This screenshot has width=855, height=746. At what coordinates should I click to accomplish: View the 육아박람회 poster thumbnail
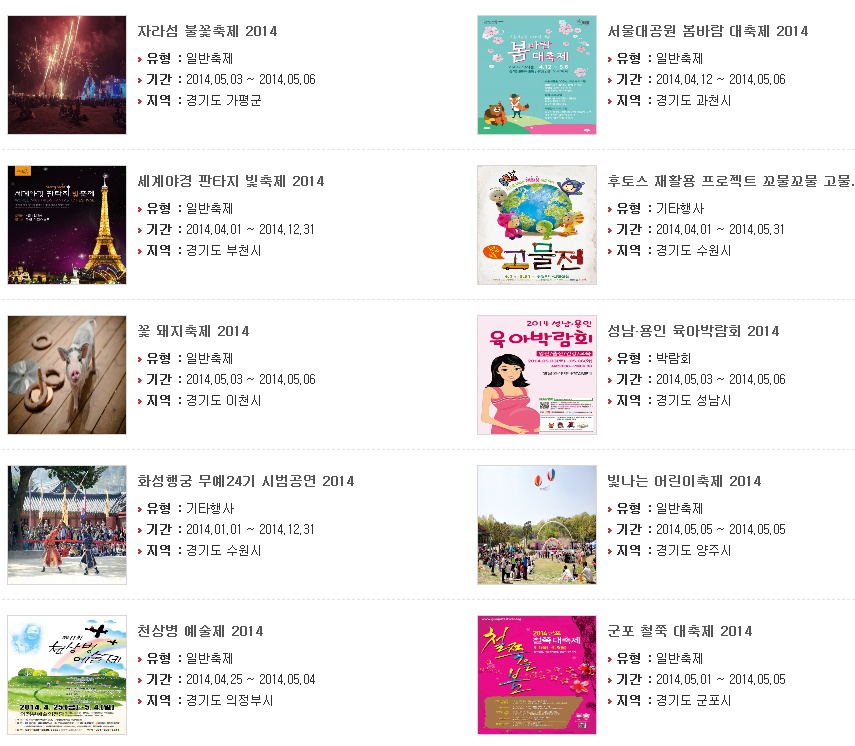(x=537, y=375)
